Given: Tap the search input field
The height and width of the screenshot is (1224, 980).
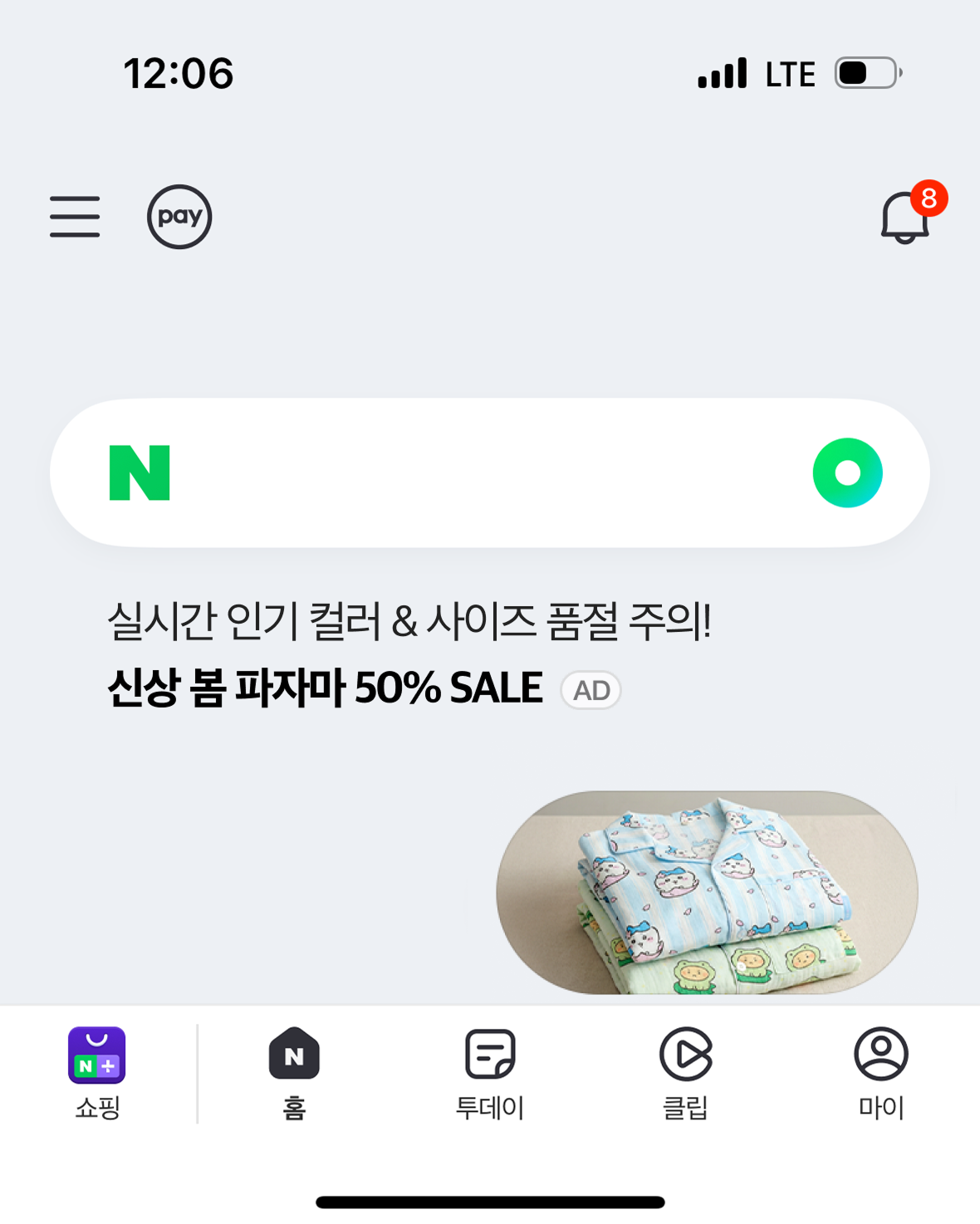Looking at the screenshot, I should (490, 472).
